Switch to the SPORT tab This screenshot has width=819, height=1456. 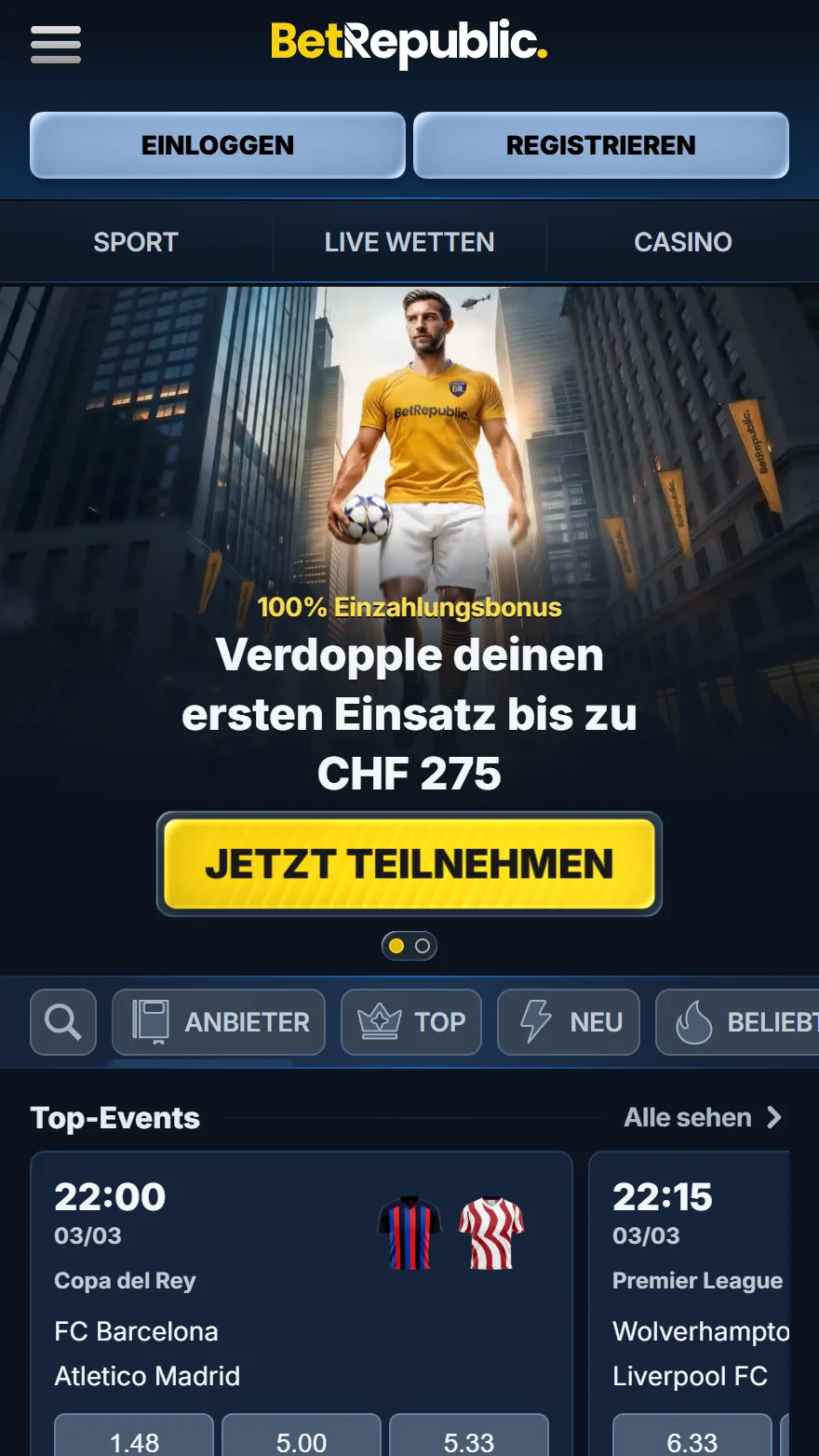pyautogui.click(x=135, y=242)
